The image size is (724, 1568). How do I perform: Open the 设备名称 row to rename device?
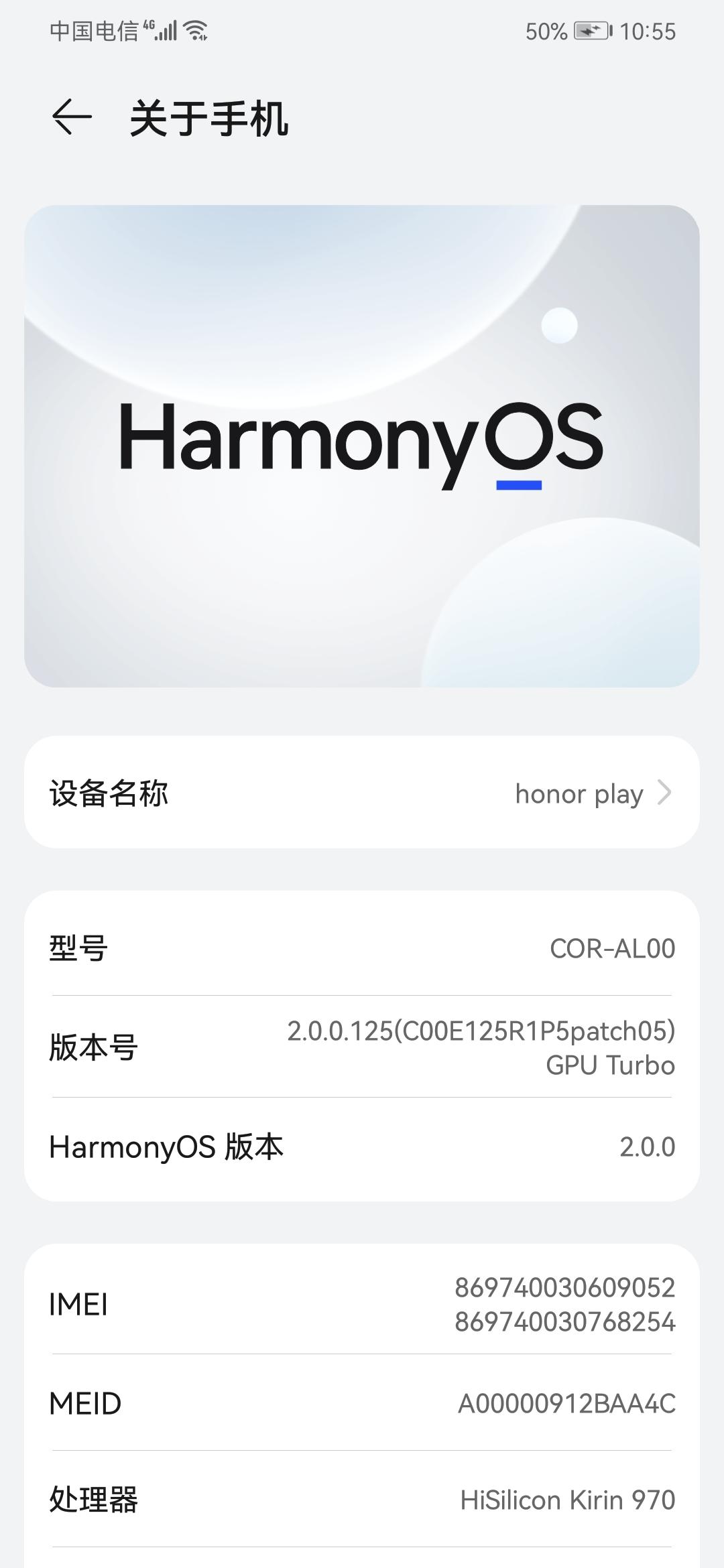pos(362,793)
